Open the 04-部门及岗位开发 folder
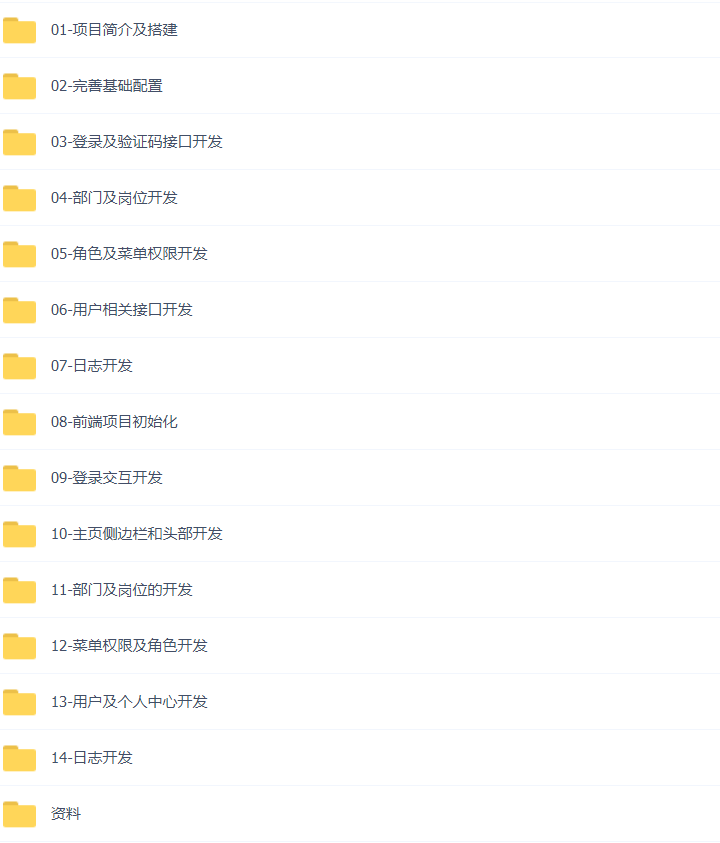720x843 pixels. coord(114,198)
